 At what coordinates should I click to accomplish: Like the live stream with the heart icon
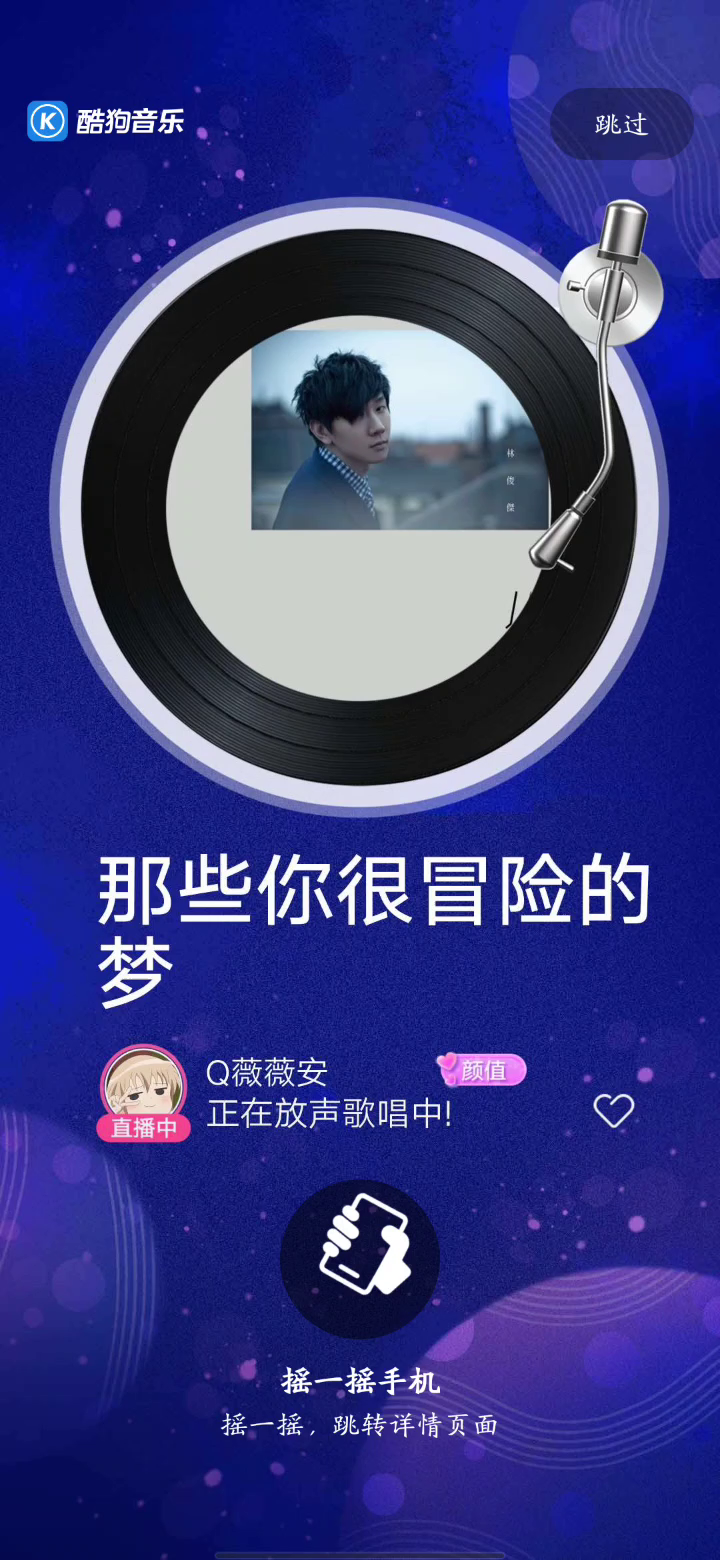coord(613,1110)
